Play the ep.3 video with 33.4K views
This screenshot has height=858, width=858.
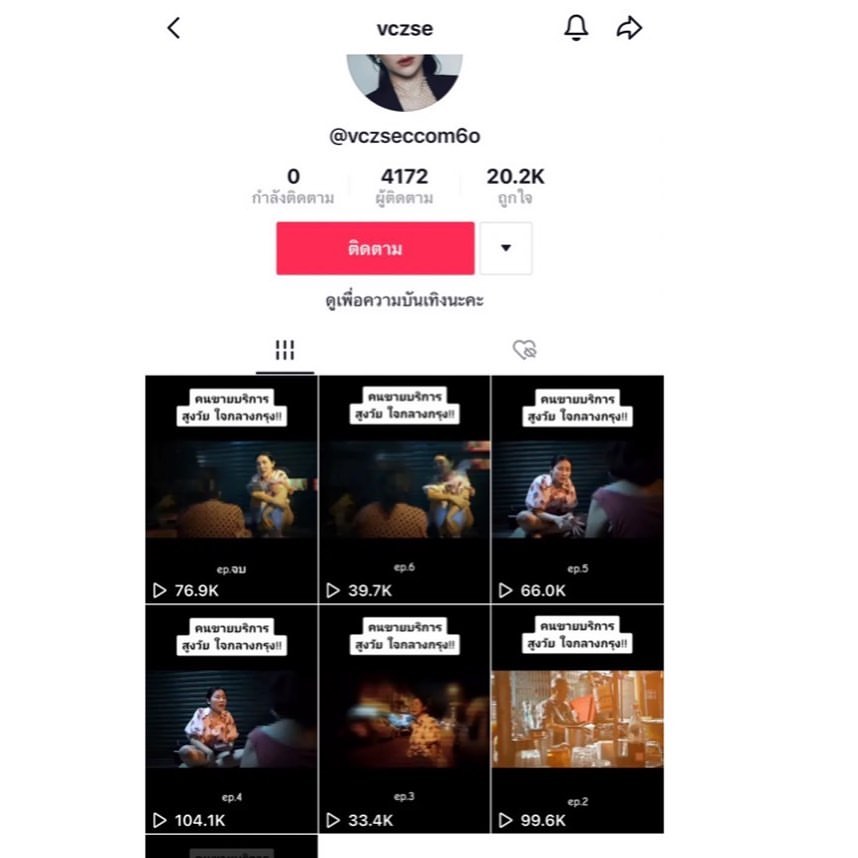(x=404, y=718)
